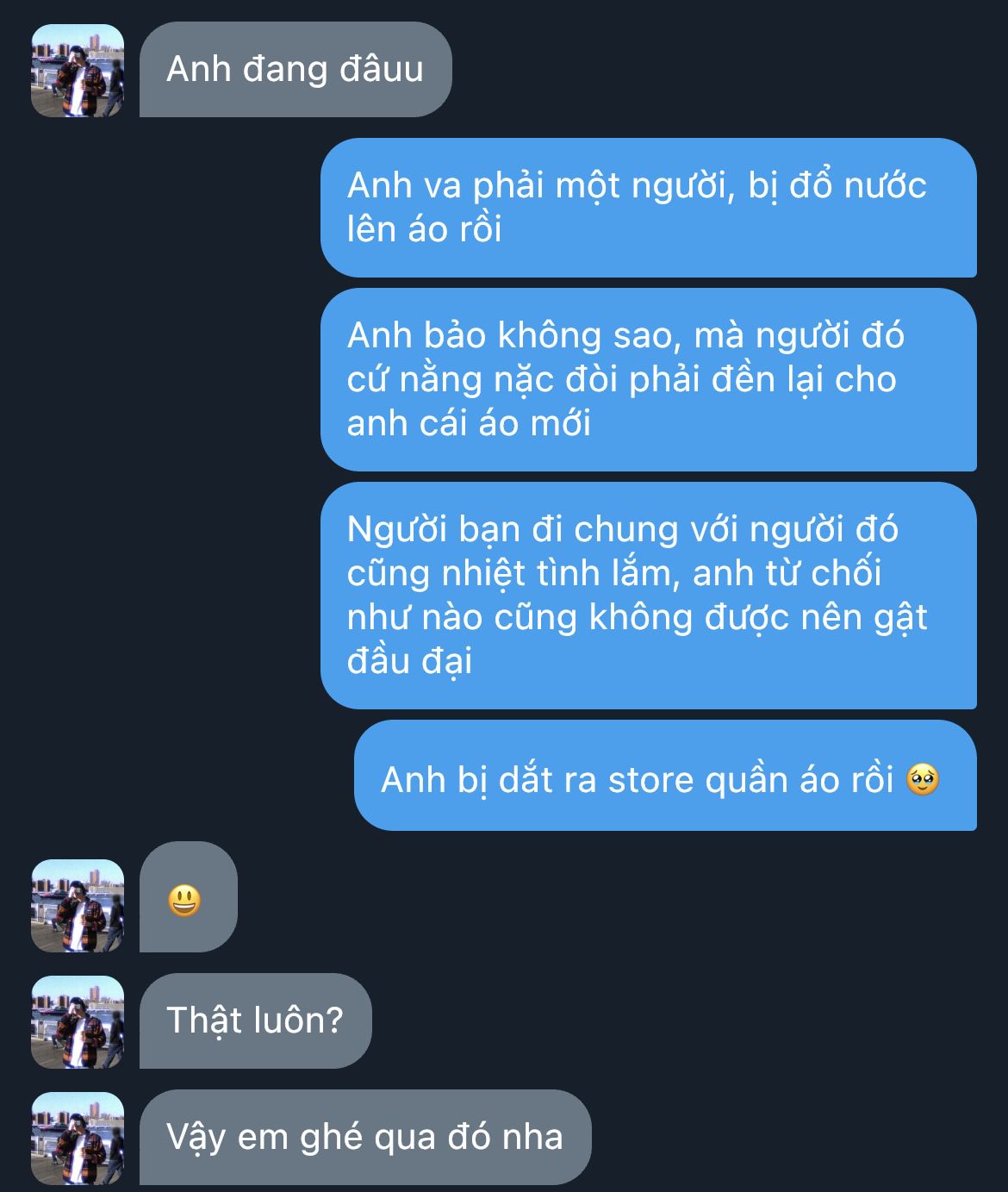View profile from avatar beside "Thật luôn?"

78,1021
